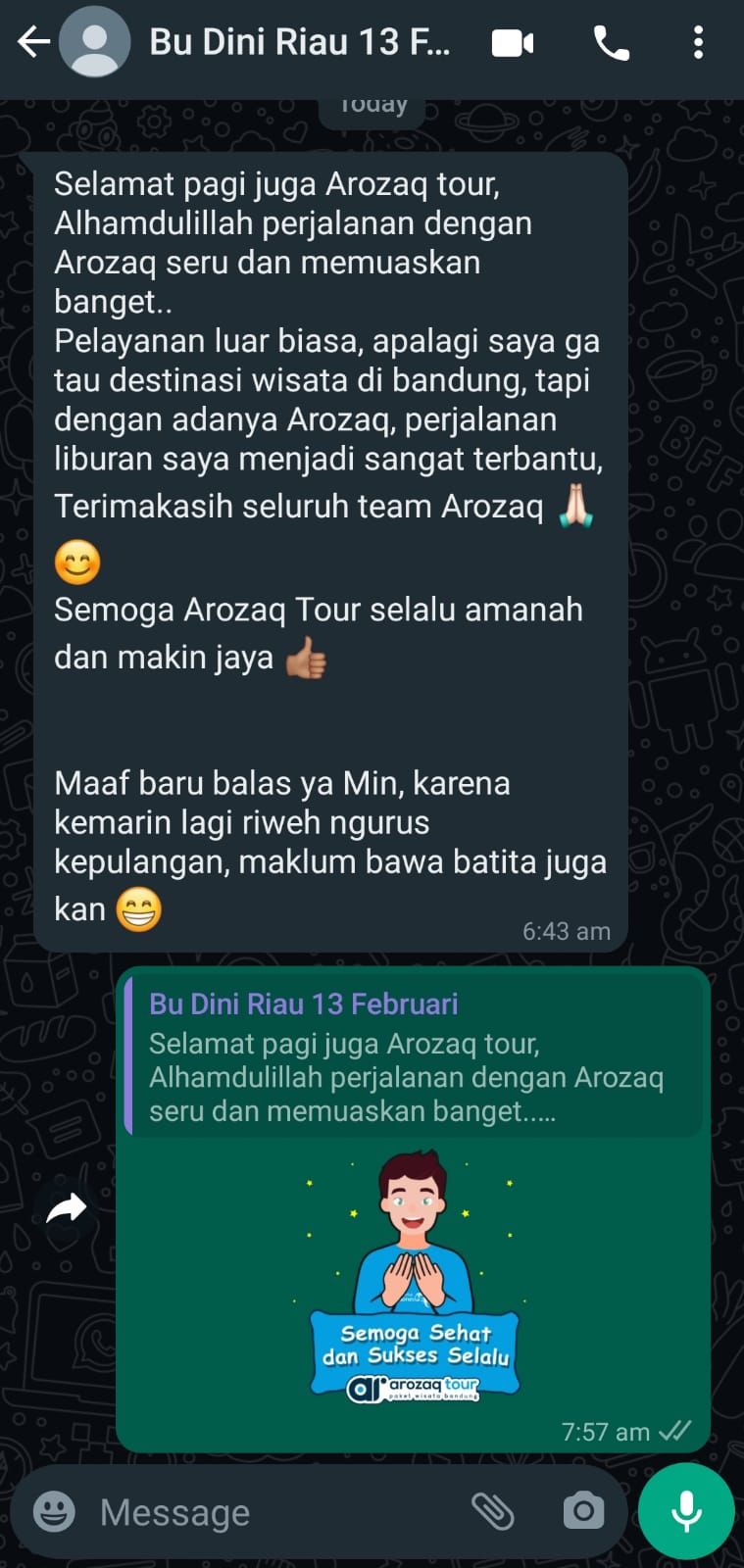Viewport: 744px width, 1568px height.
Task: Open the three-dot overflow menu
Action: click(x=698, y=43)
